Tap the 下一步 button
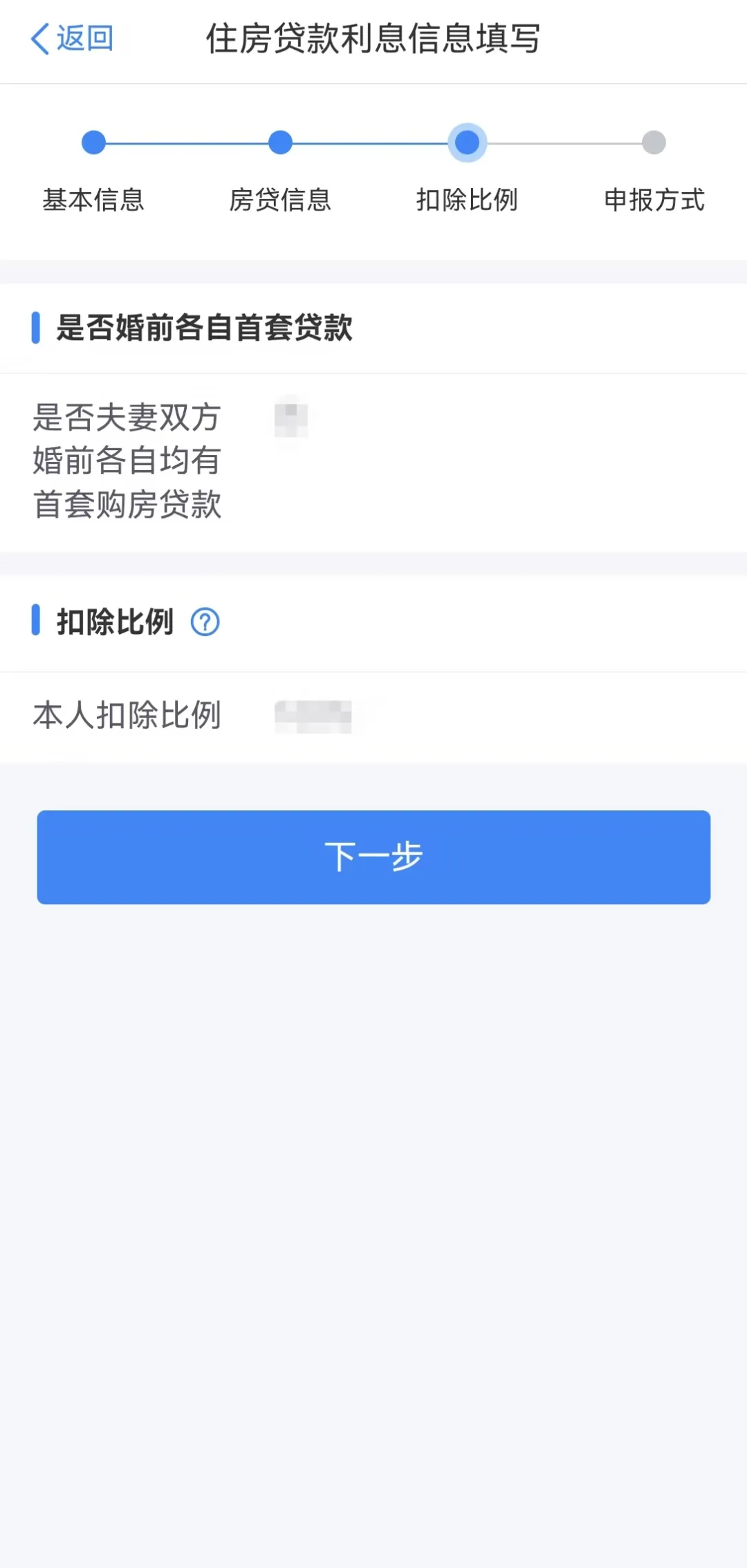 [373, 857]
